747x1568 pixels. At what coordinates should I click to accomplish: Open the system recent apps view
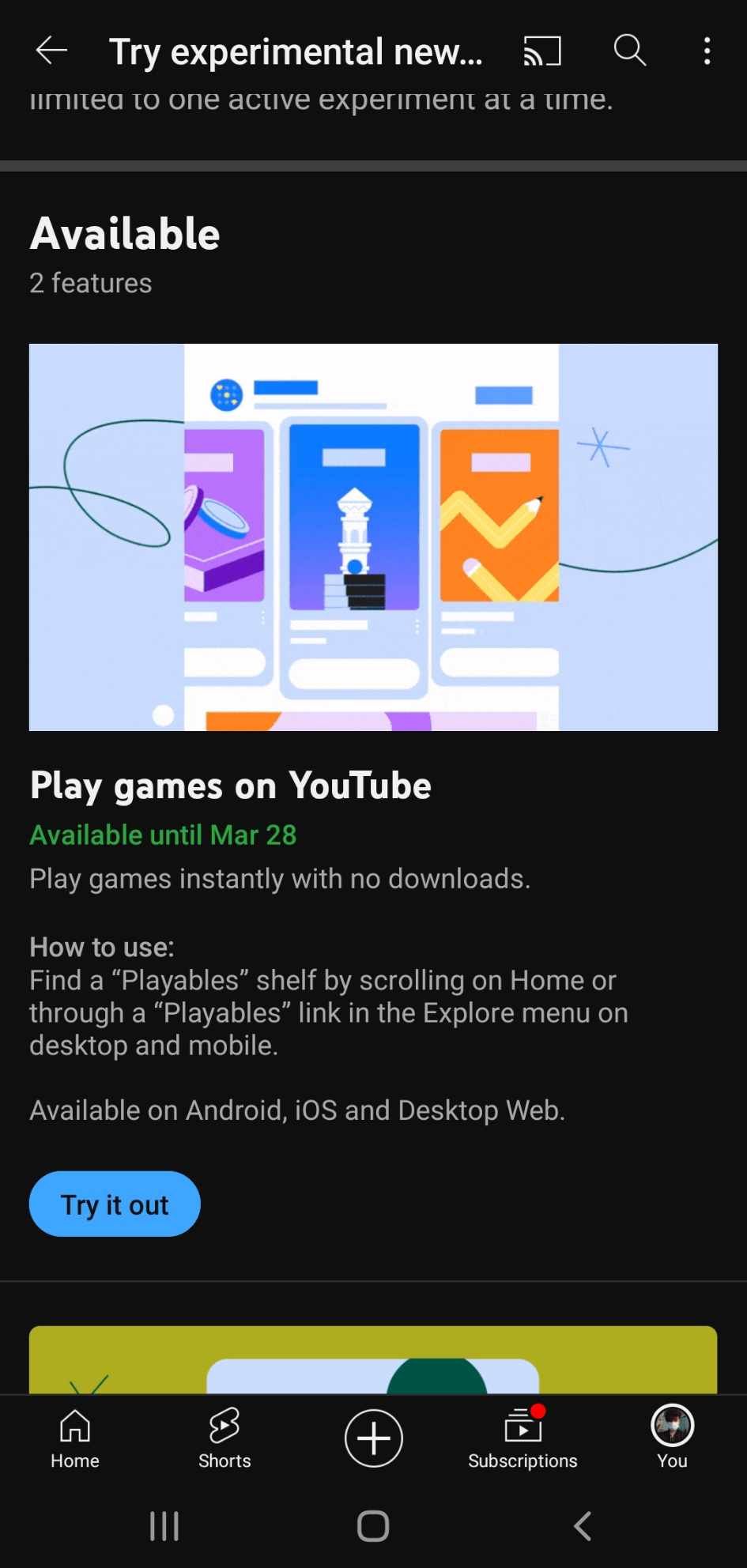(164, 1526)
